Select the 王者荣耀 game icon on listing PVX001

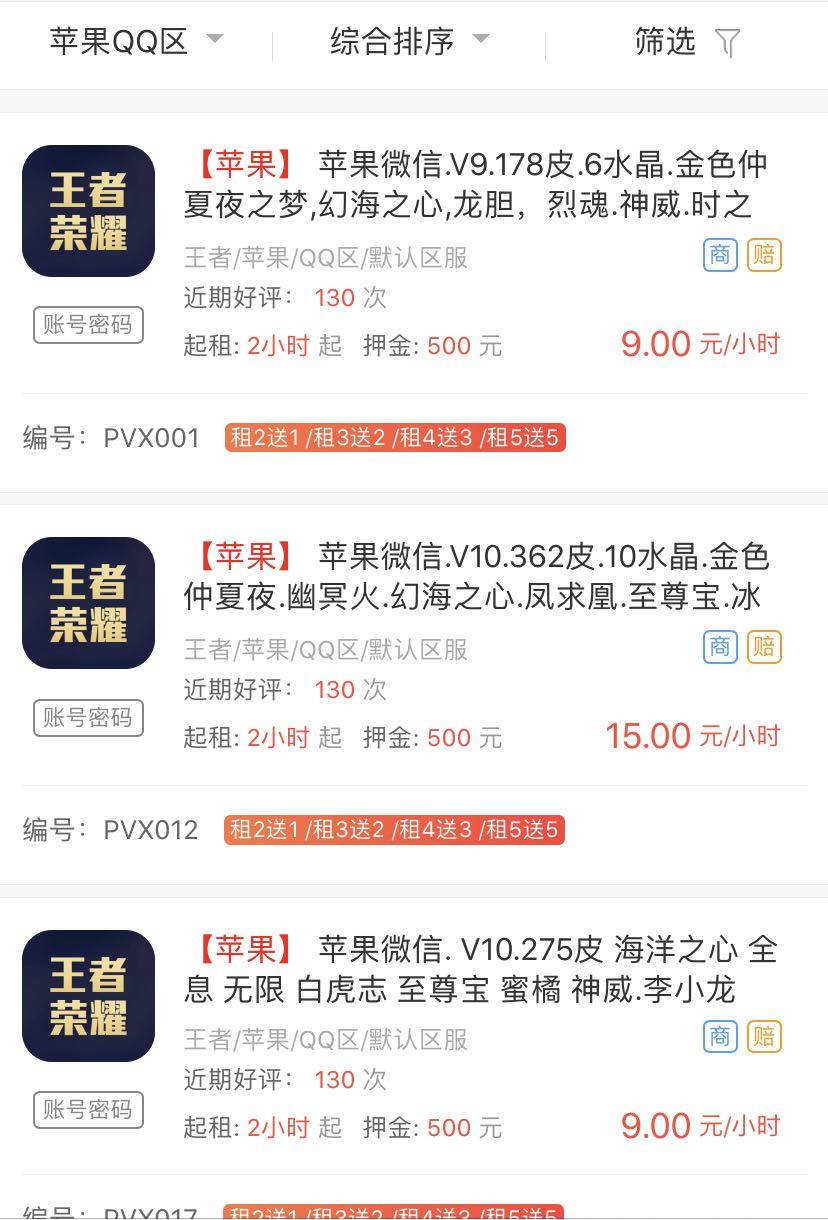[87, 210]
